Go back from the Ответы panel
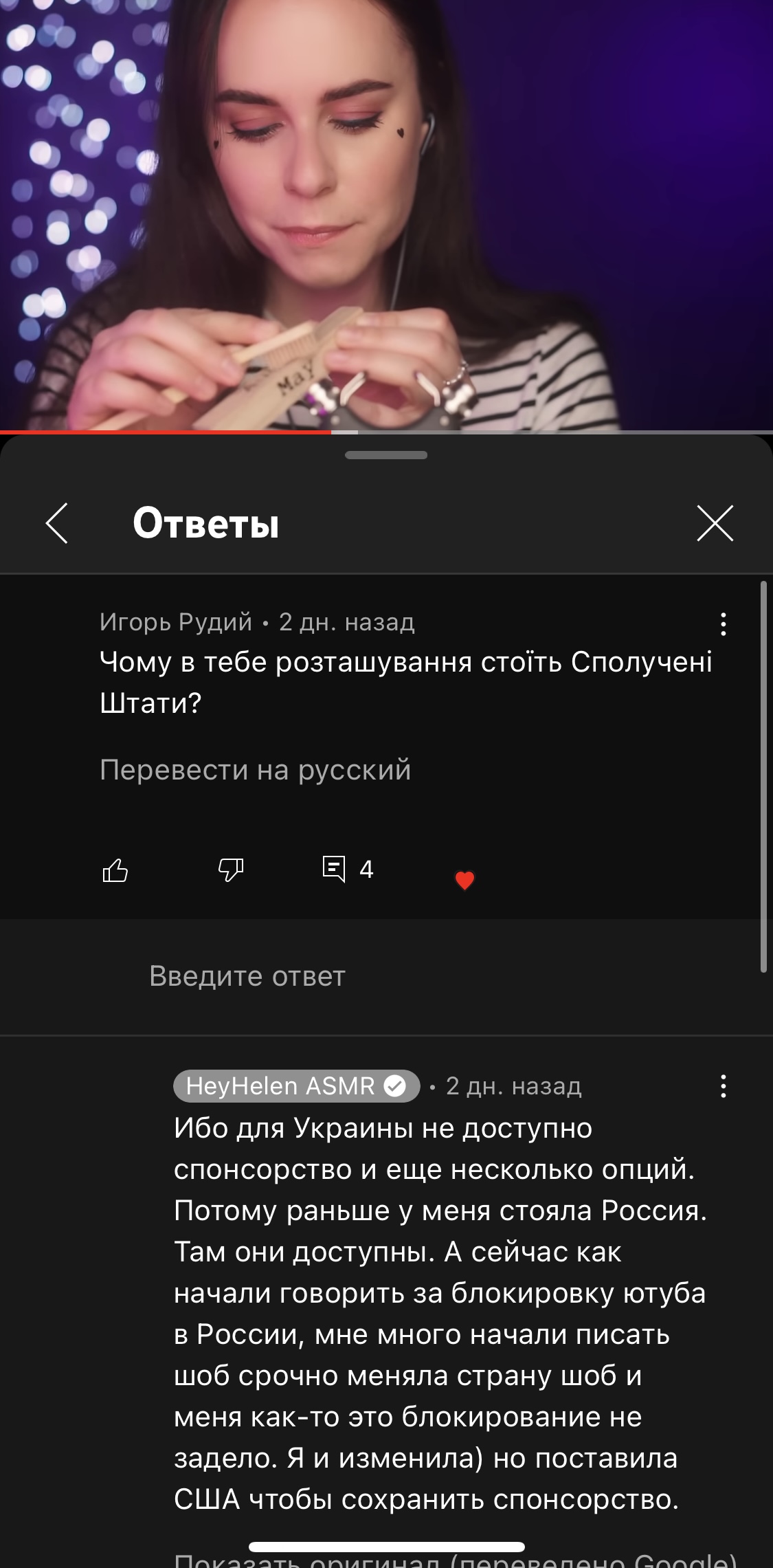The image size is (773, 1568). point(57,523)
